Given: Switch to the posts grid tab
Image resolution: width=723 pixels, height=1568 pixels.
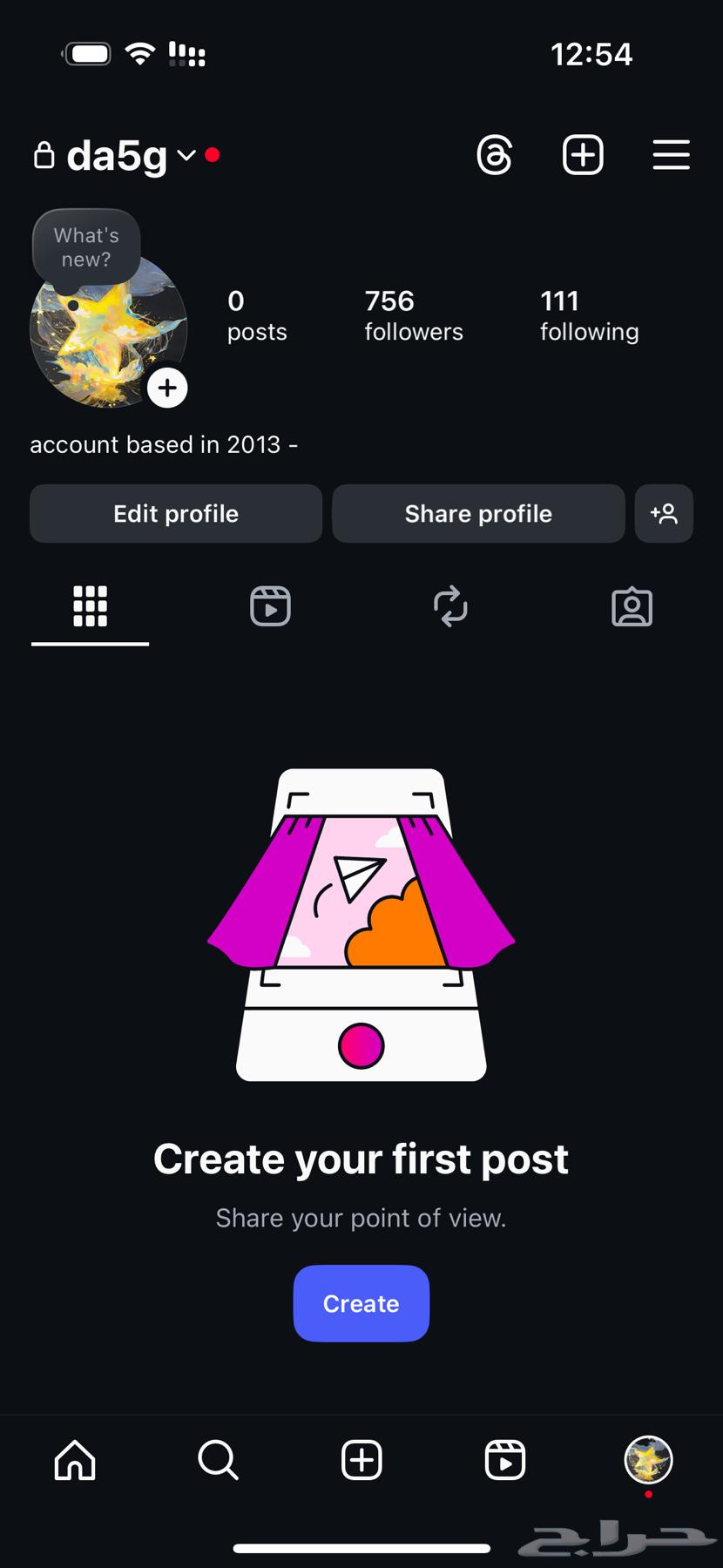Looking at the screenshot, I should [x=90, y=606].
